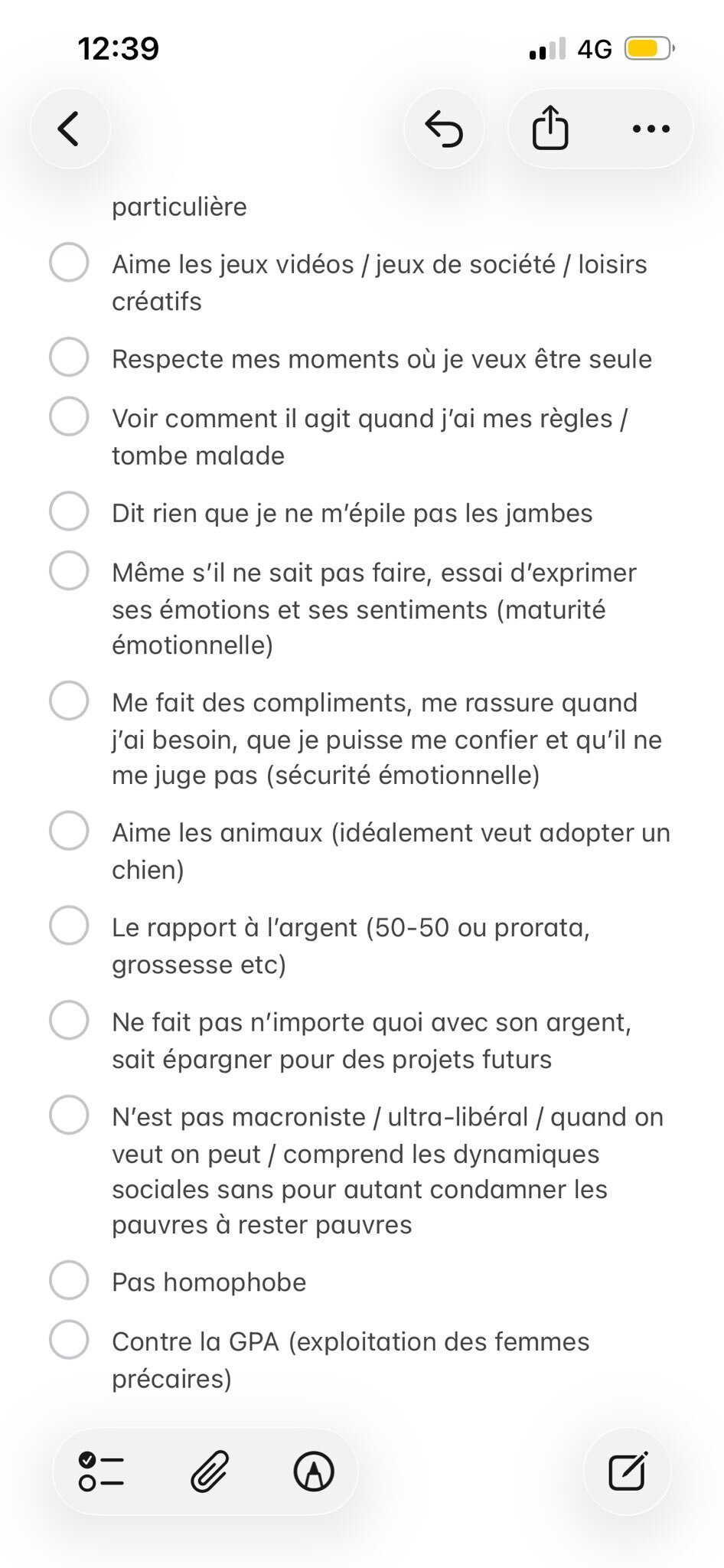Tick 'Dit rien que je ne m'épile pas'
This screenshot has height=1568, width=724.
pos(69,511)
